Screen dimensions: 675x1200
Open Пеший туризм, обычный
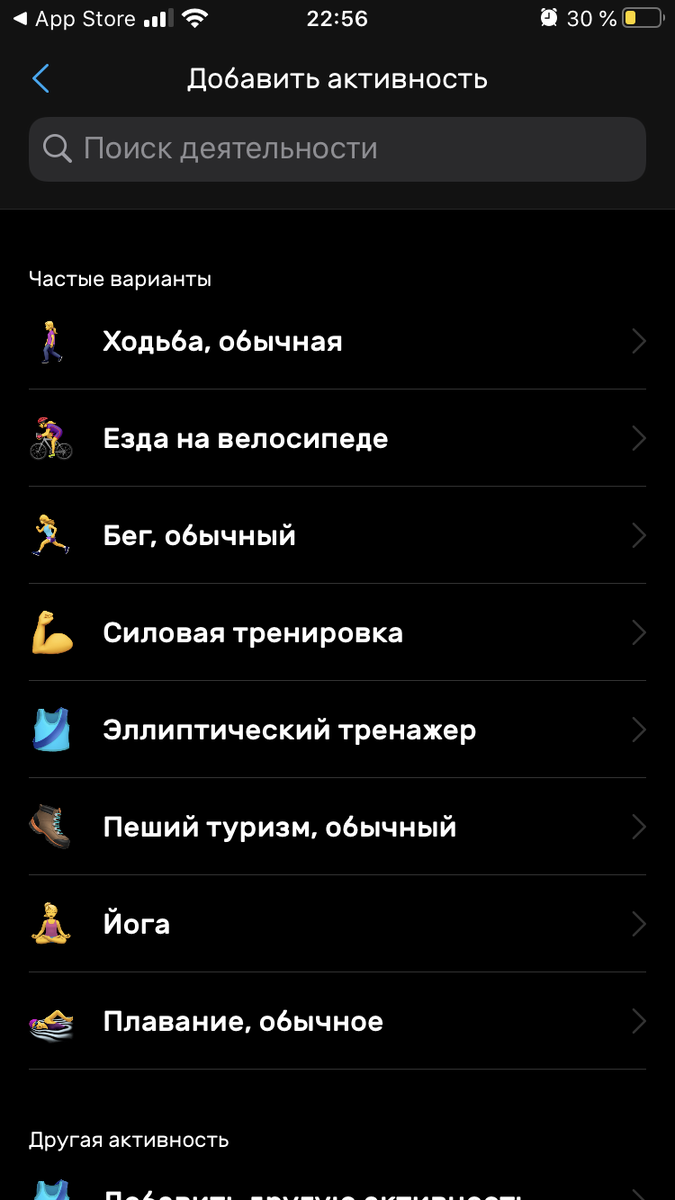(x=337, y=827)
